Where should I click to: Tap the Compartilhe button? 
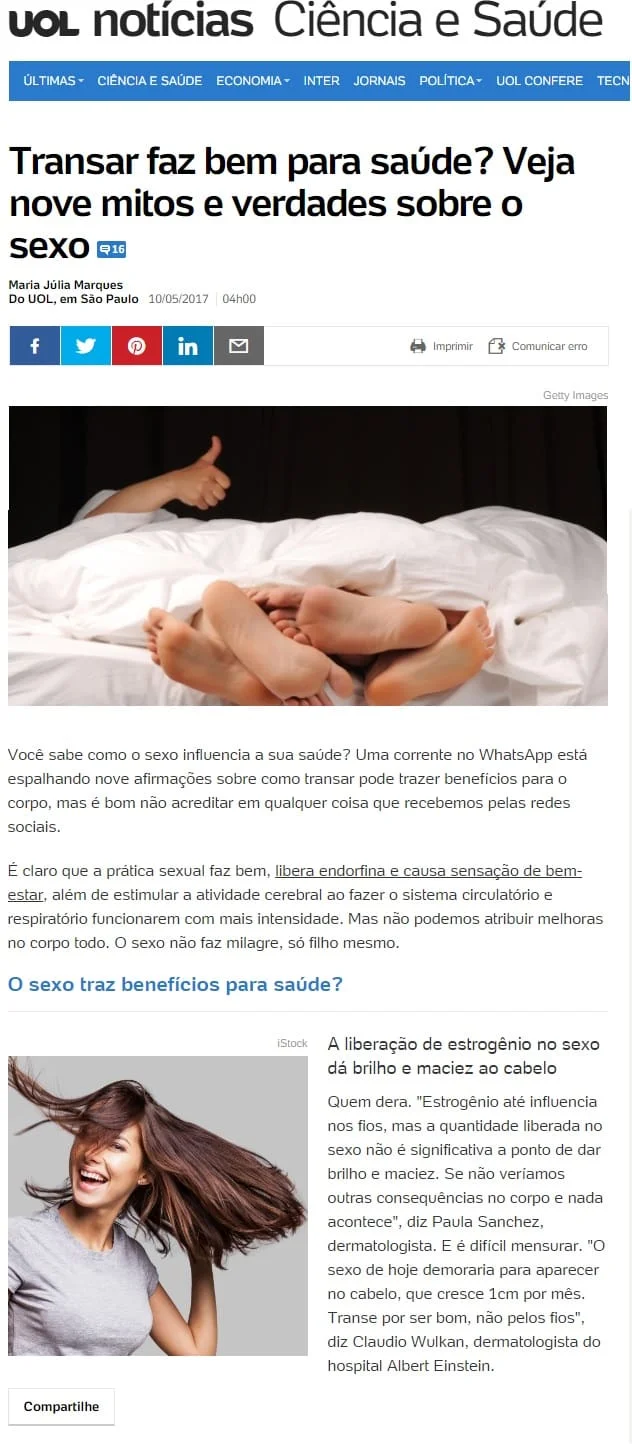(x=61, y=1406)
